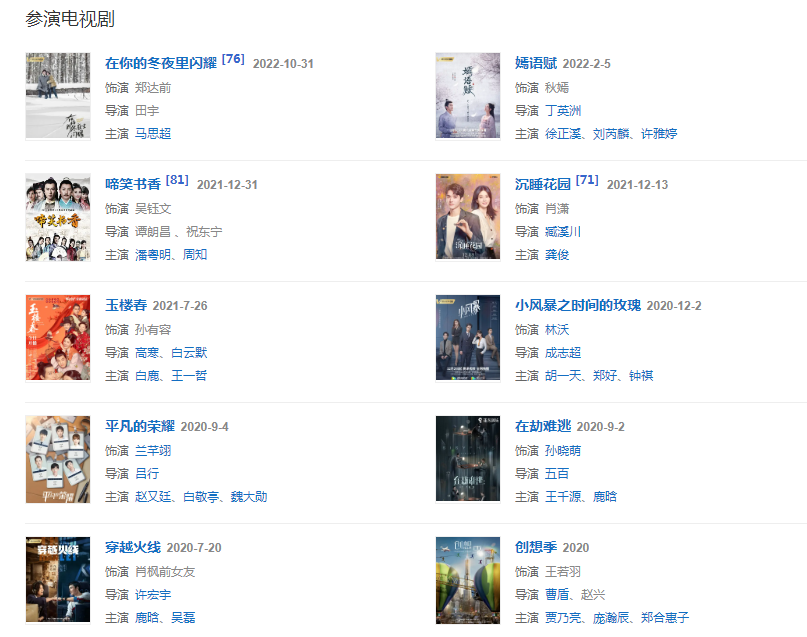Screen dimensions: 807x637
Task: View lead actor 龚俊
Action: click(557, 254)
